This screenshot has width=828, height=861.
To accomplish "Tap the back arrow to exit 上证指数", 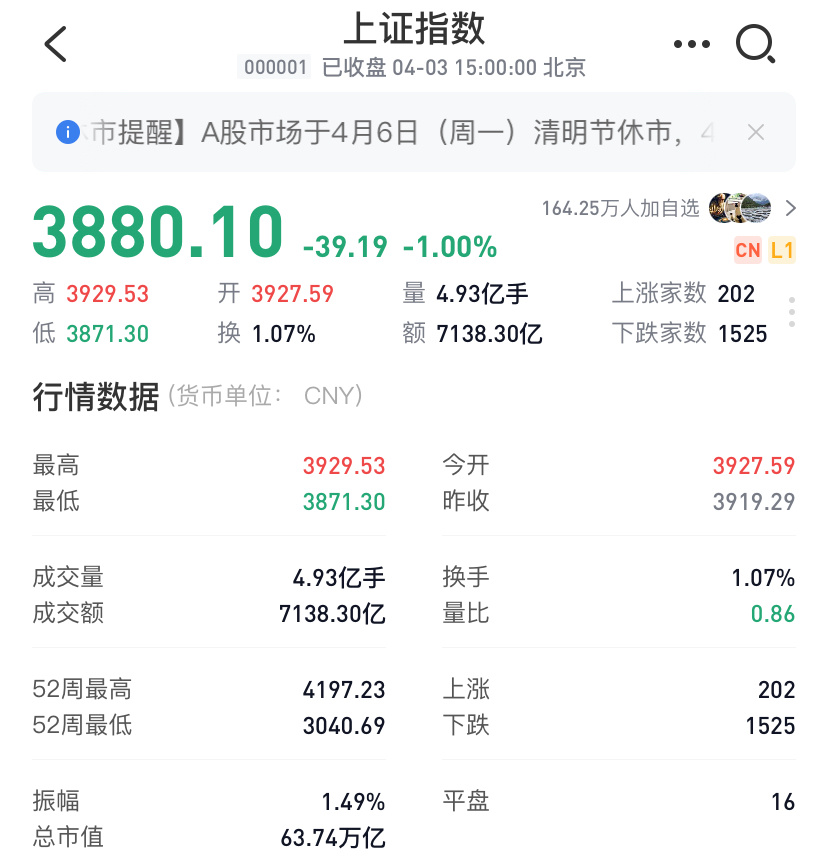I will point(55,44).
